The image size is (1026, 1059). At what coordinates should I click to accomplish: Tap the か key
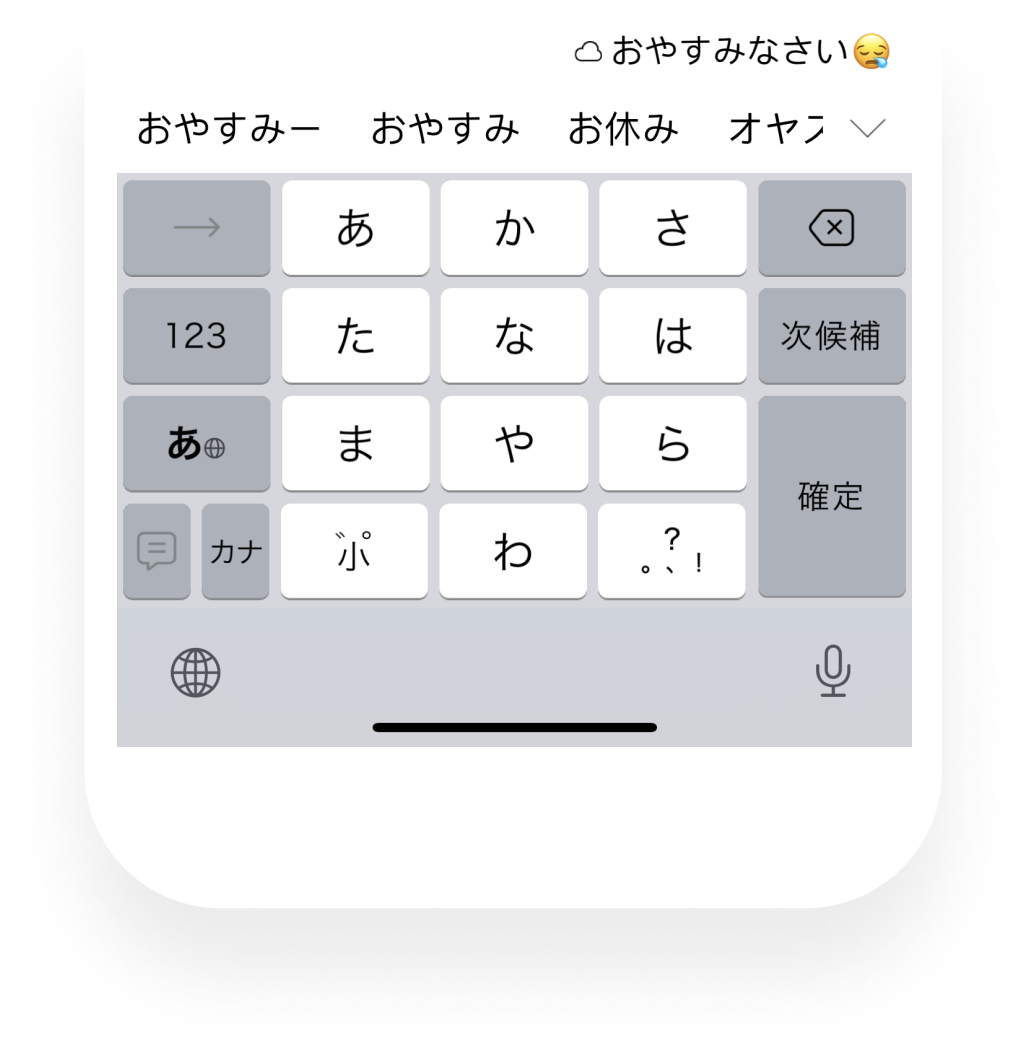(x=514, y=228)
